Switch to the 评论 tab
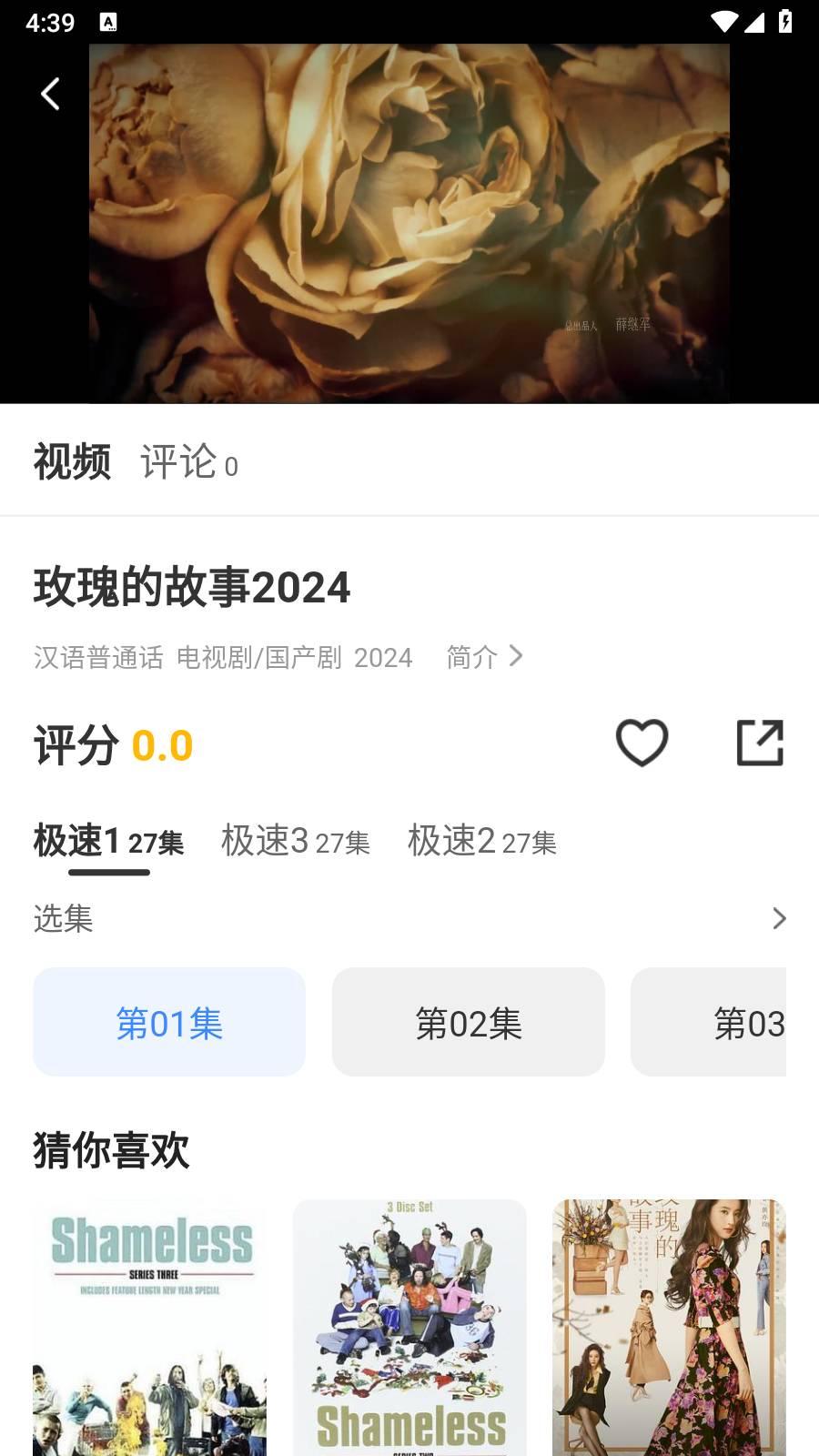This screenshot has width=819, height=1456. 180,464
